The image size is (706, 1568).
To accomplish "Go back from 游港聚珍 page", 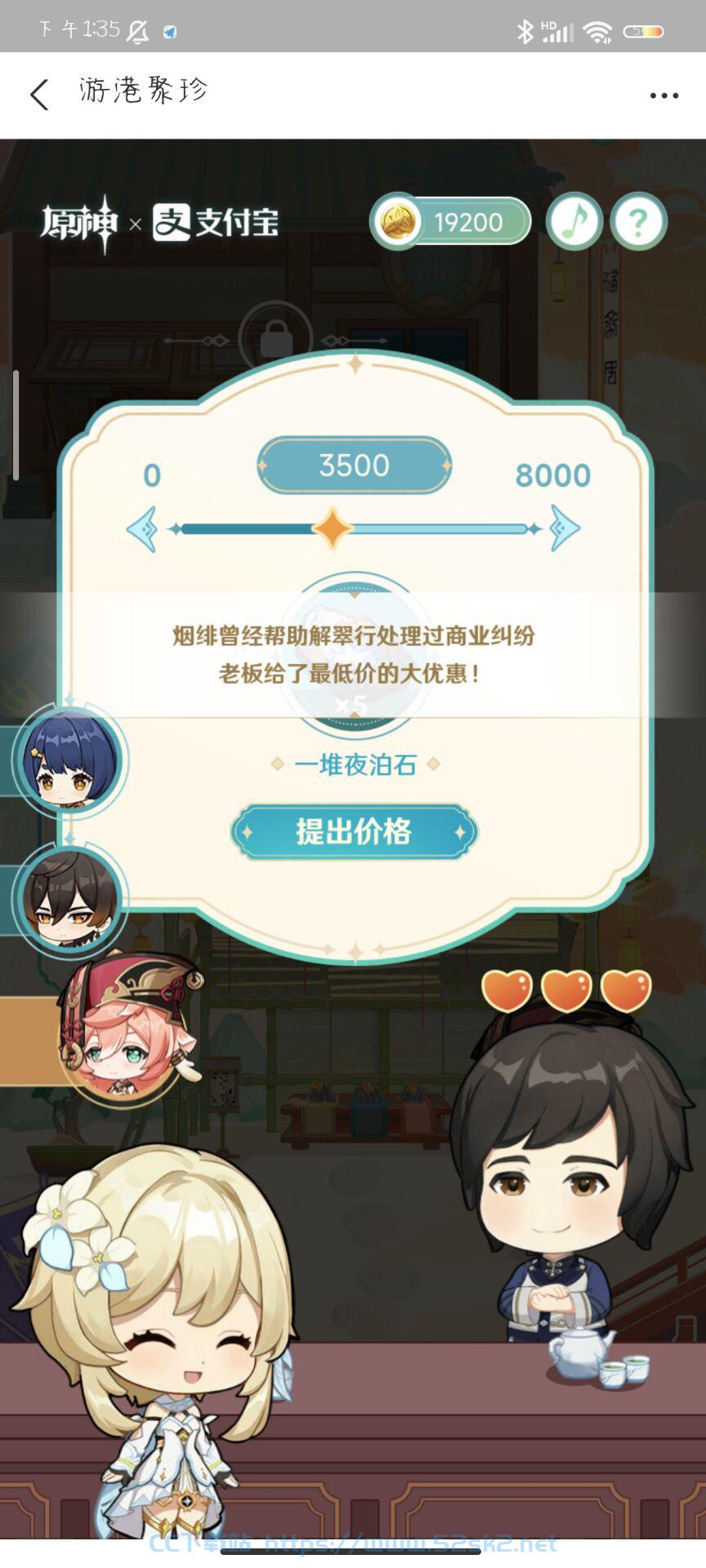I will [39, 95].
